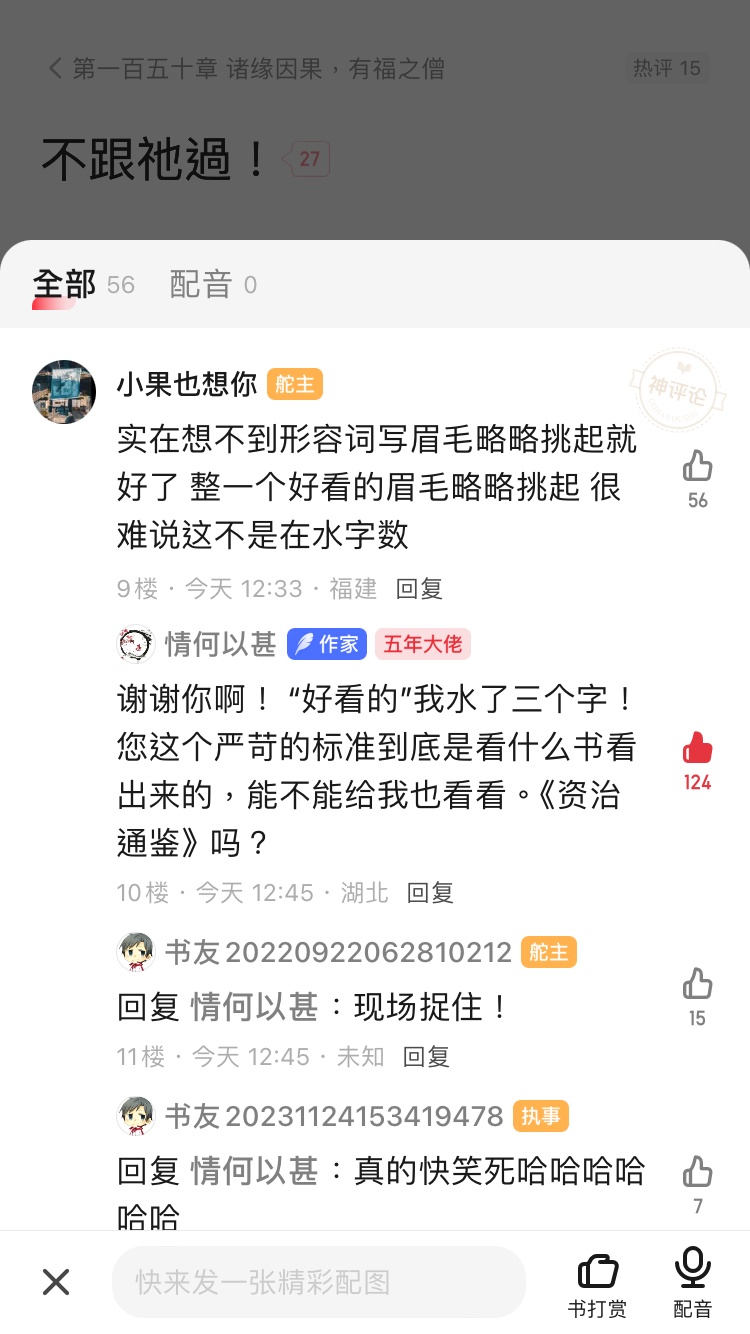Image resolution: width=750 pixels, height=1334 pixels.
Task: Close the comments panel
Action: (x=56, y=1282)
